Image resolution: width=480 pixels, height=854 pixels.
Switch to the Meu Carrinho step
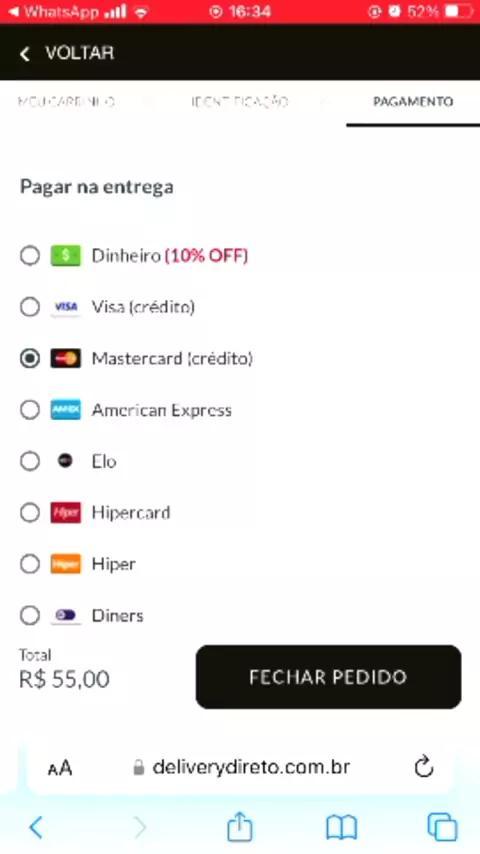[66, 102]
